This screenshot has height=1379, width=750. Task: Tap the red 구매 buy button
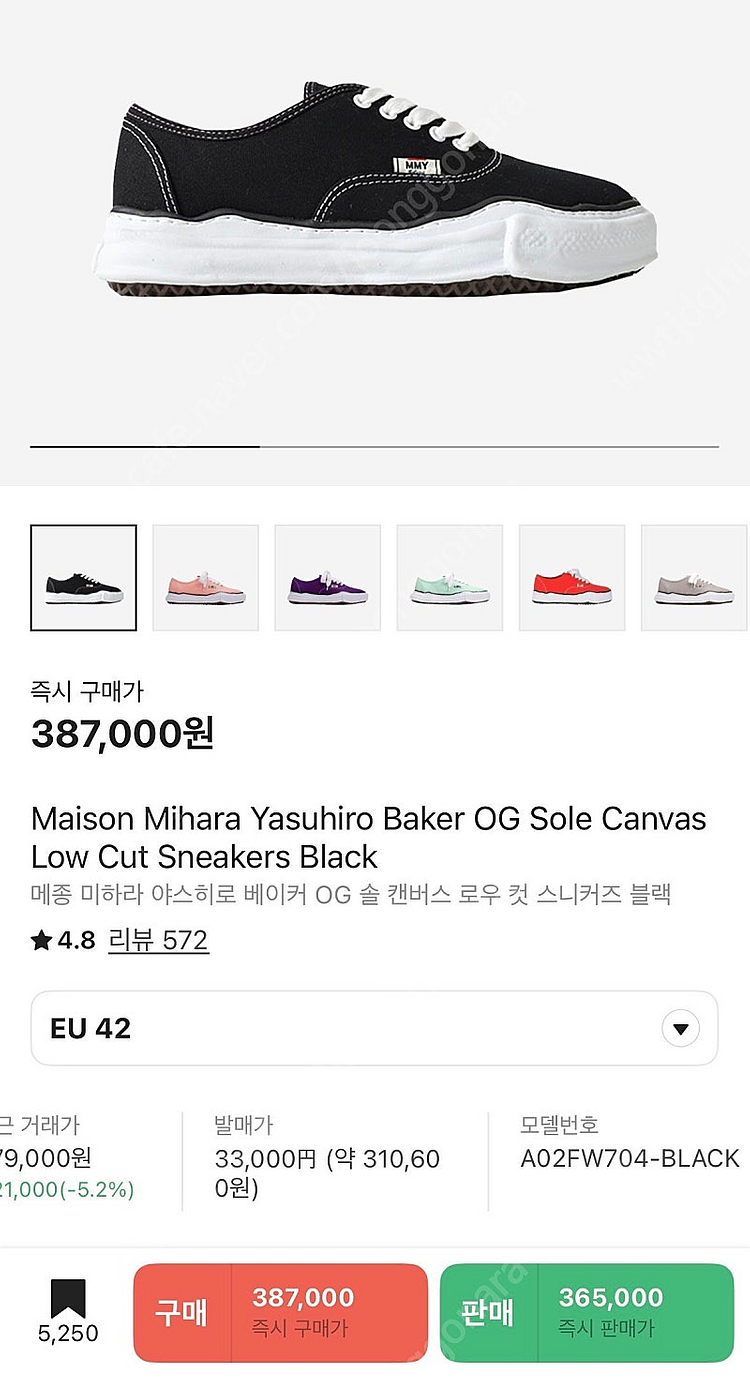click(x=280, y=1312)
